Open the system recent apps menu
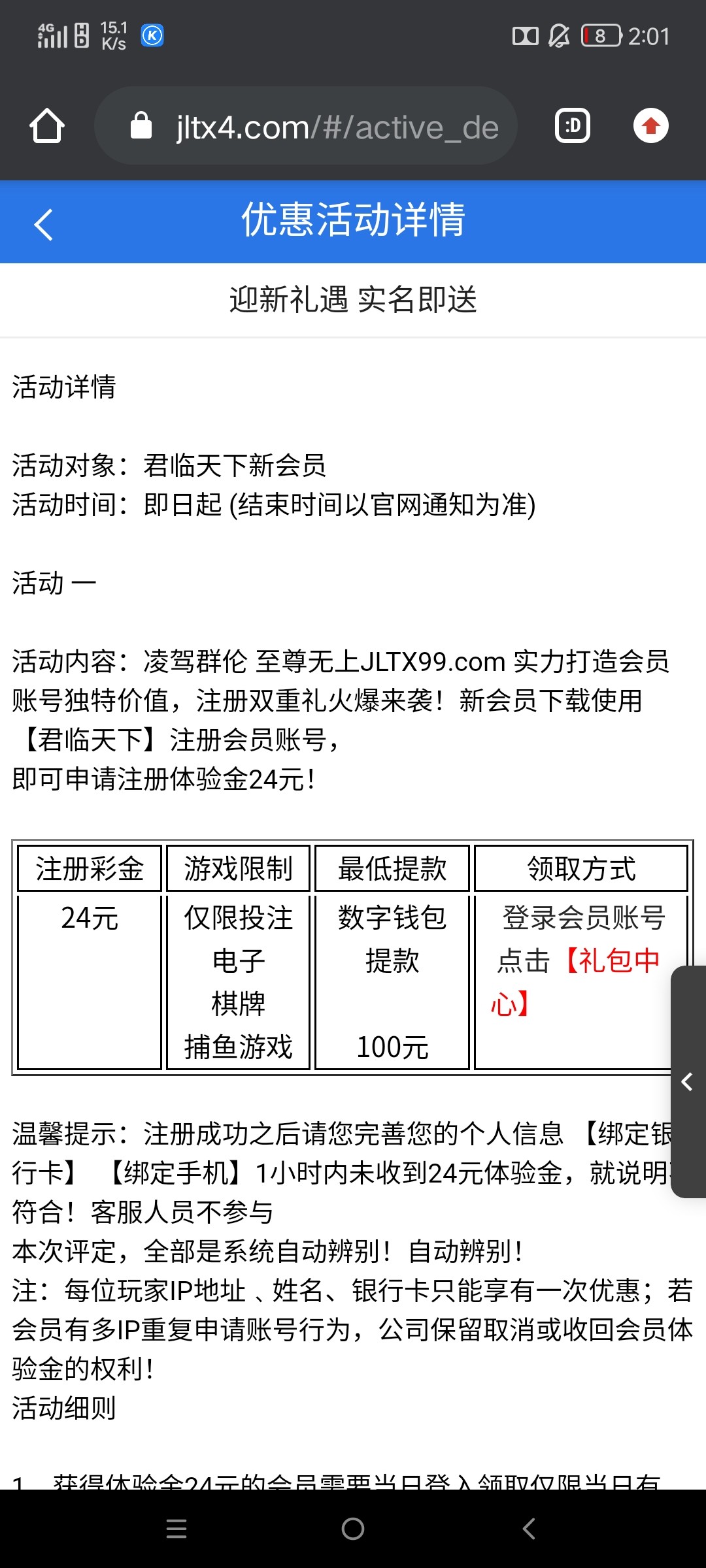706x1568 pixels. (176, 1529)
